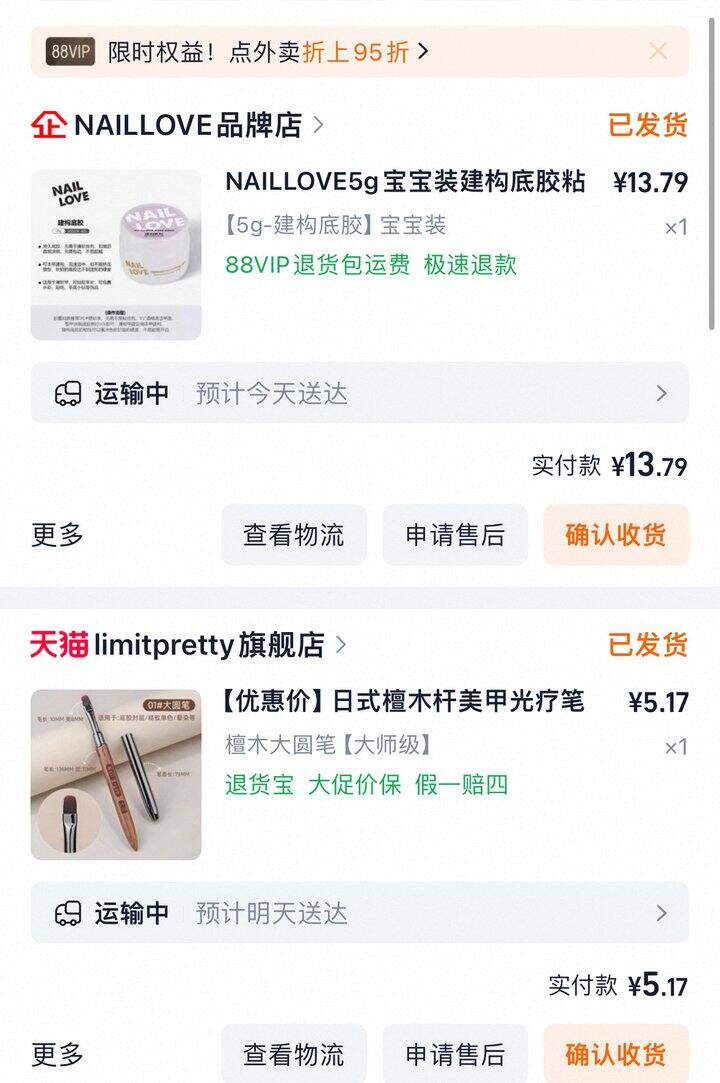720x1083 pixels.
Task: Confirm receipt (确认收货) of the NAILLOVE order
Action: 616,535
